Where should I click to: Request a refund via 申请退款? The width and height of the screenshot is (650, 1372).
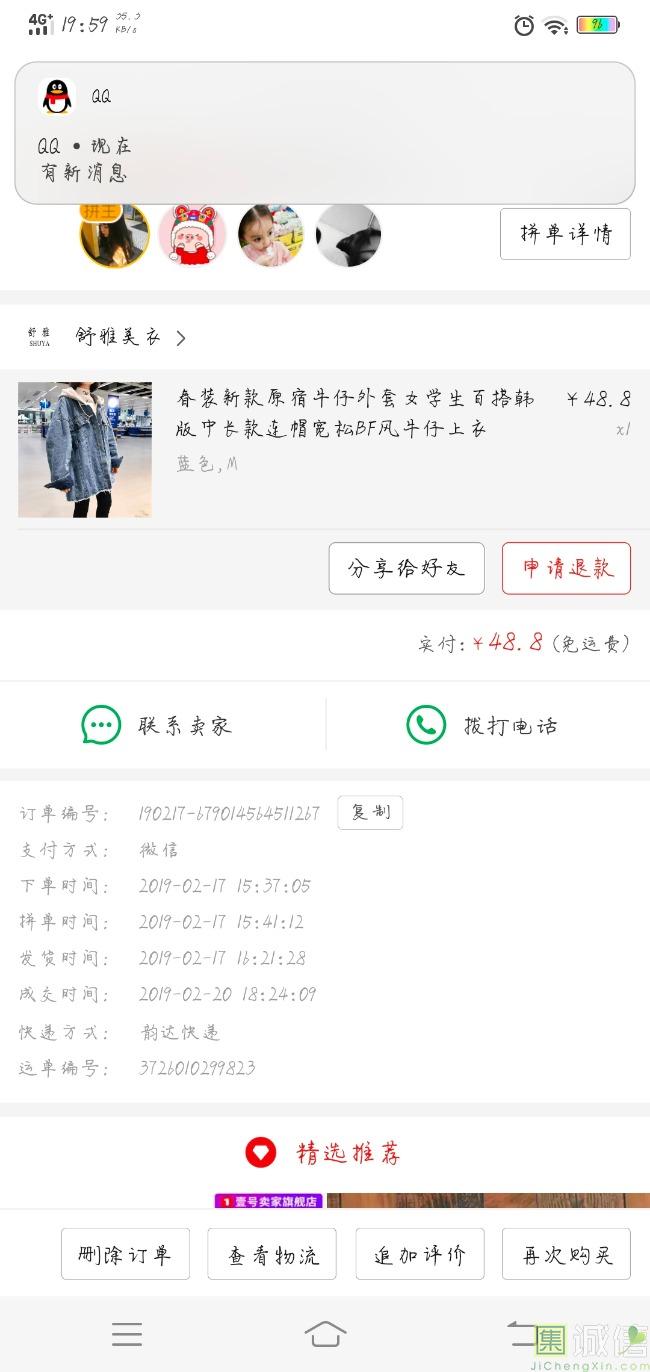(566, 568)
